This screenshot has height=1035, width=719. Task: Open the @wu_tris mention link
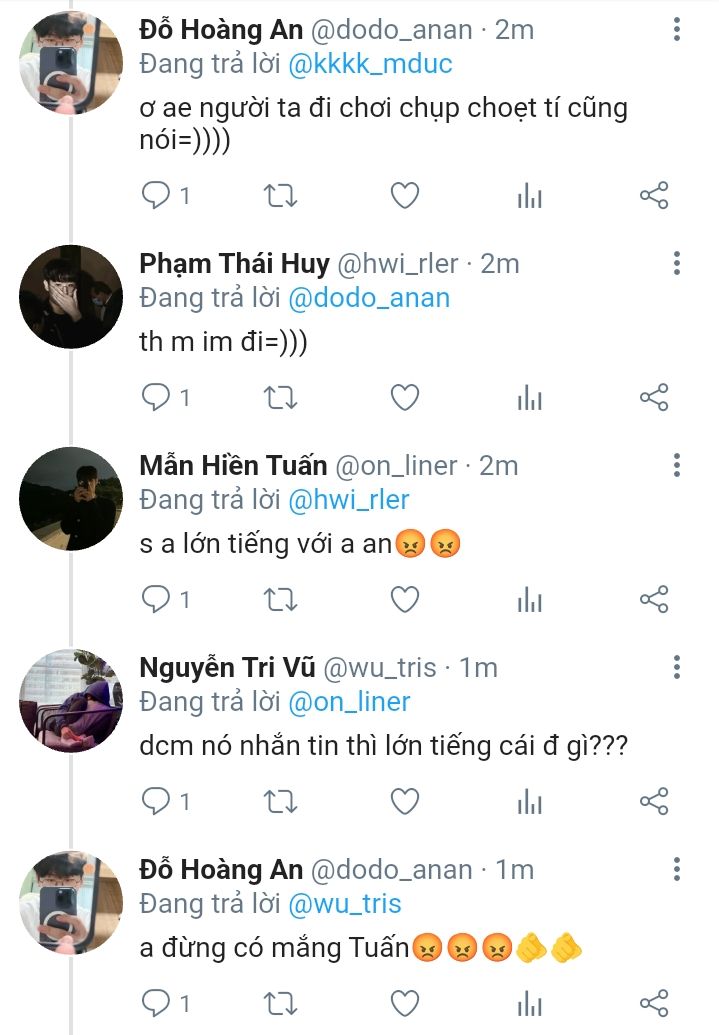(345, 904)
